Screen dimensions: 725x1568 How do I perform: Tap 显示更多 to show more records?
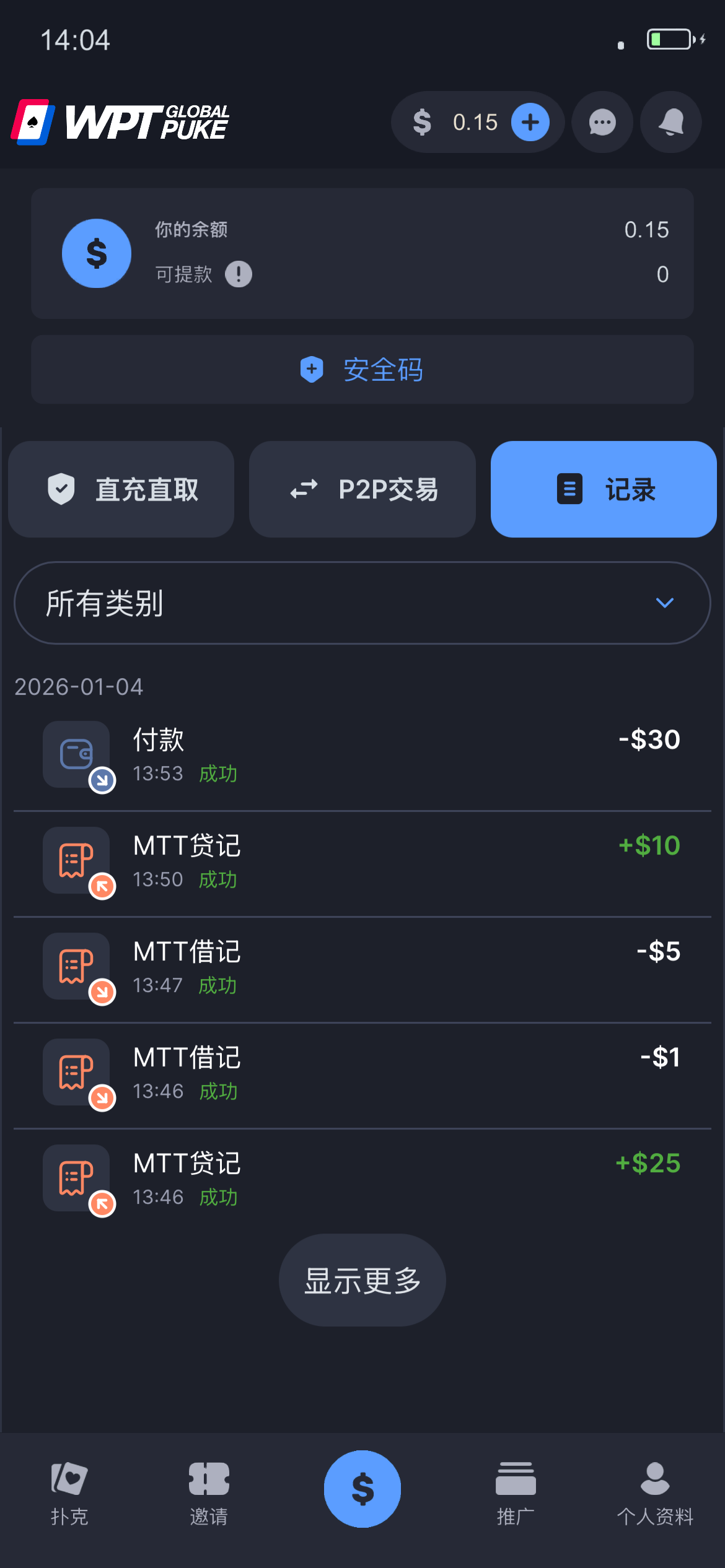coord(362,1280)
